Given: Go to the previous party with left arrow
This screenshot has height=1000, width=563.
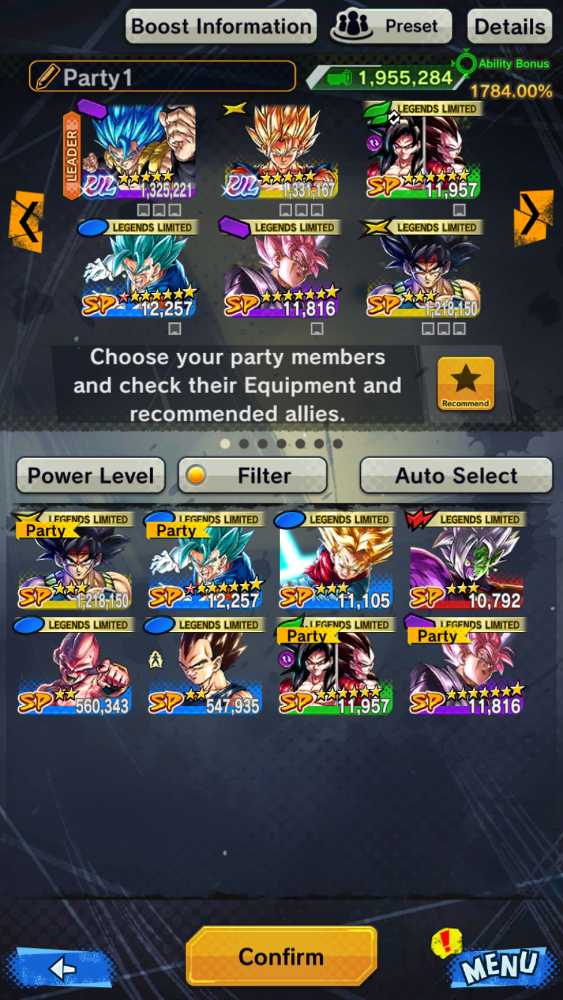Looking at the screenshot, I should 26,221.
